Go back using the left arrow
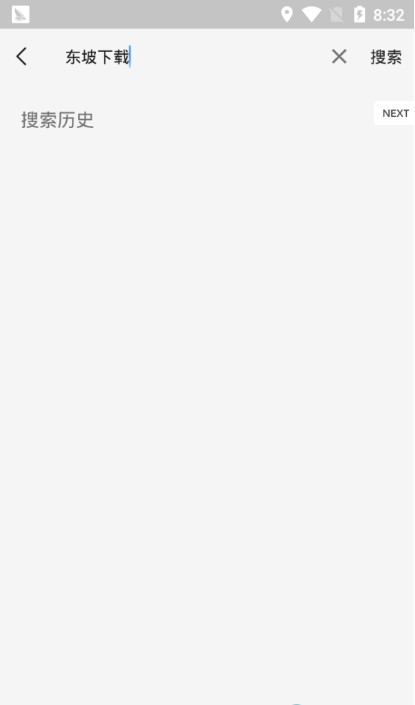This screenshot has width=415, height=705. 22,57
